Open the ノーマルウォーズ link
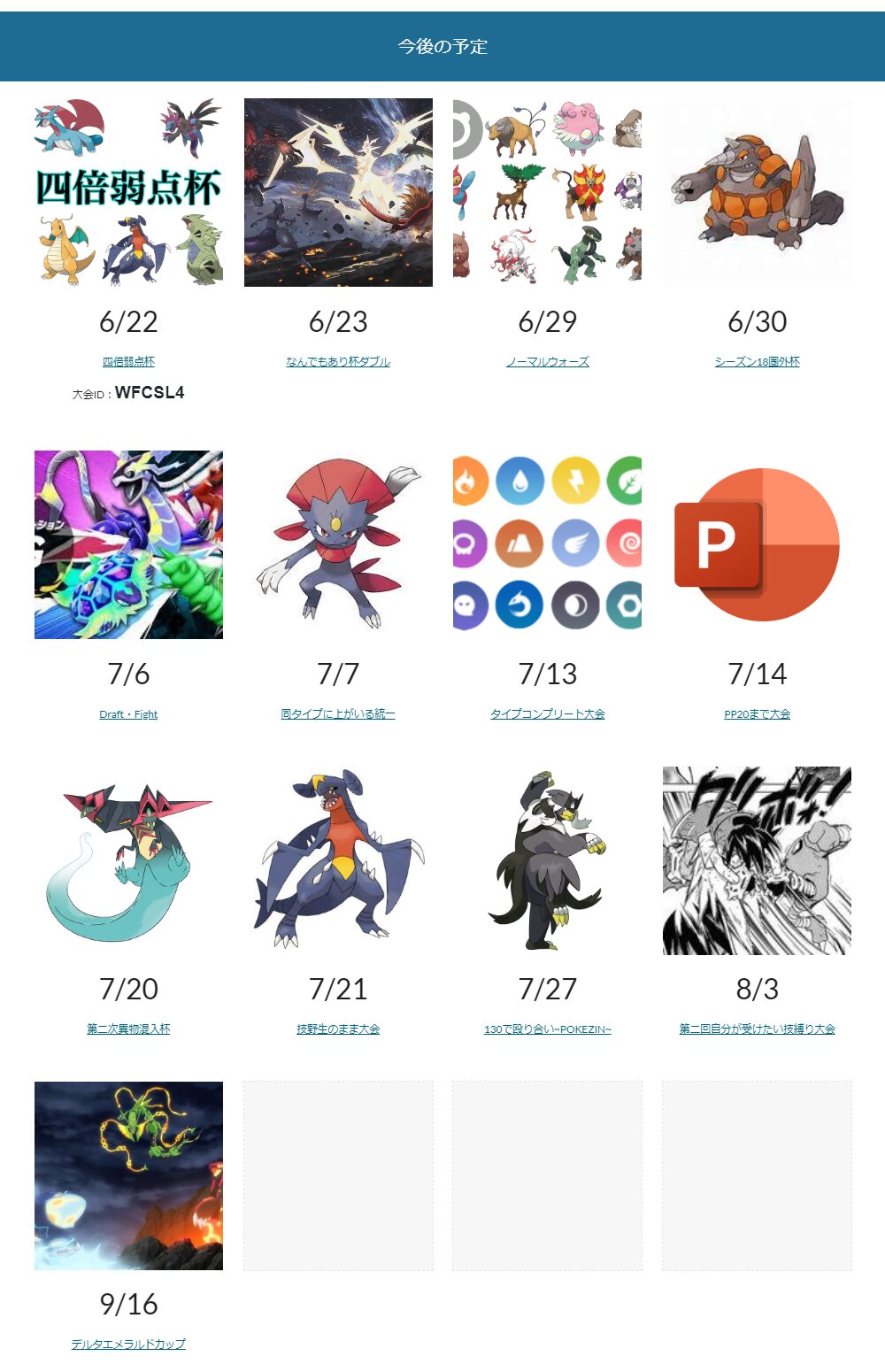The image size is (885, 1372). tap(547, 362)
